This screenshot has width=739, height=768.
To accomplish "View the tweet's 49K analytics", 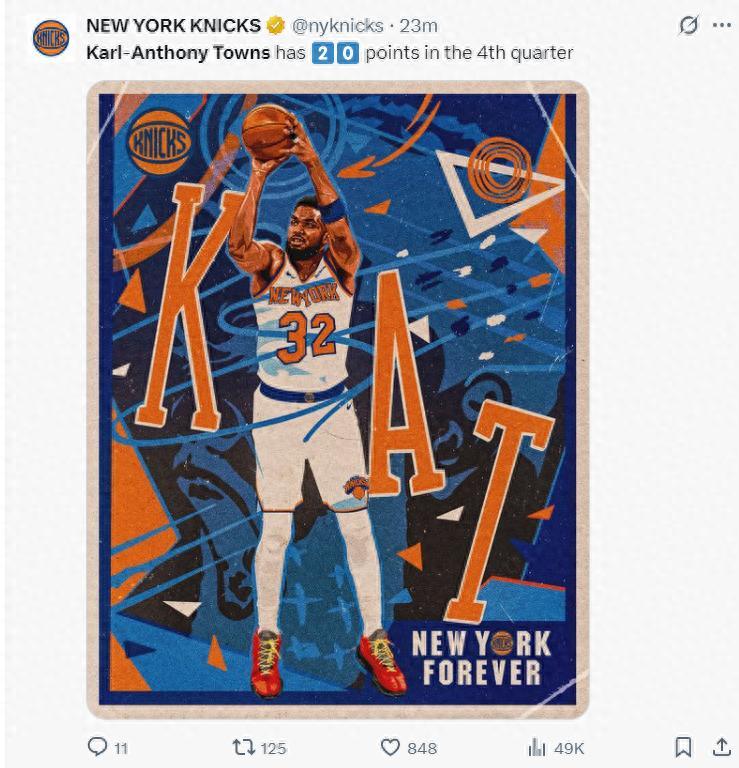I will pos(537,747).
